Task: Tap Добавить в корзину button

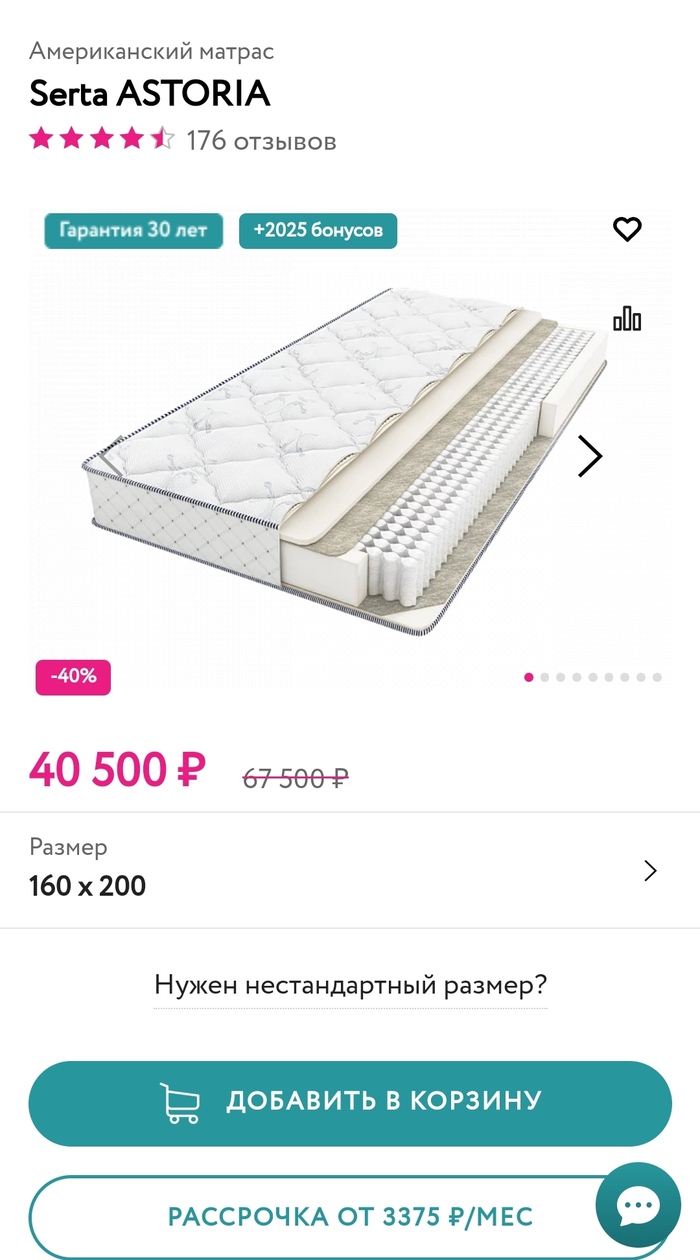Action: click(x=350, y=1102)
